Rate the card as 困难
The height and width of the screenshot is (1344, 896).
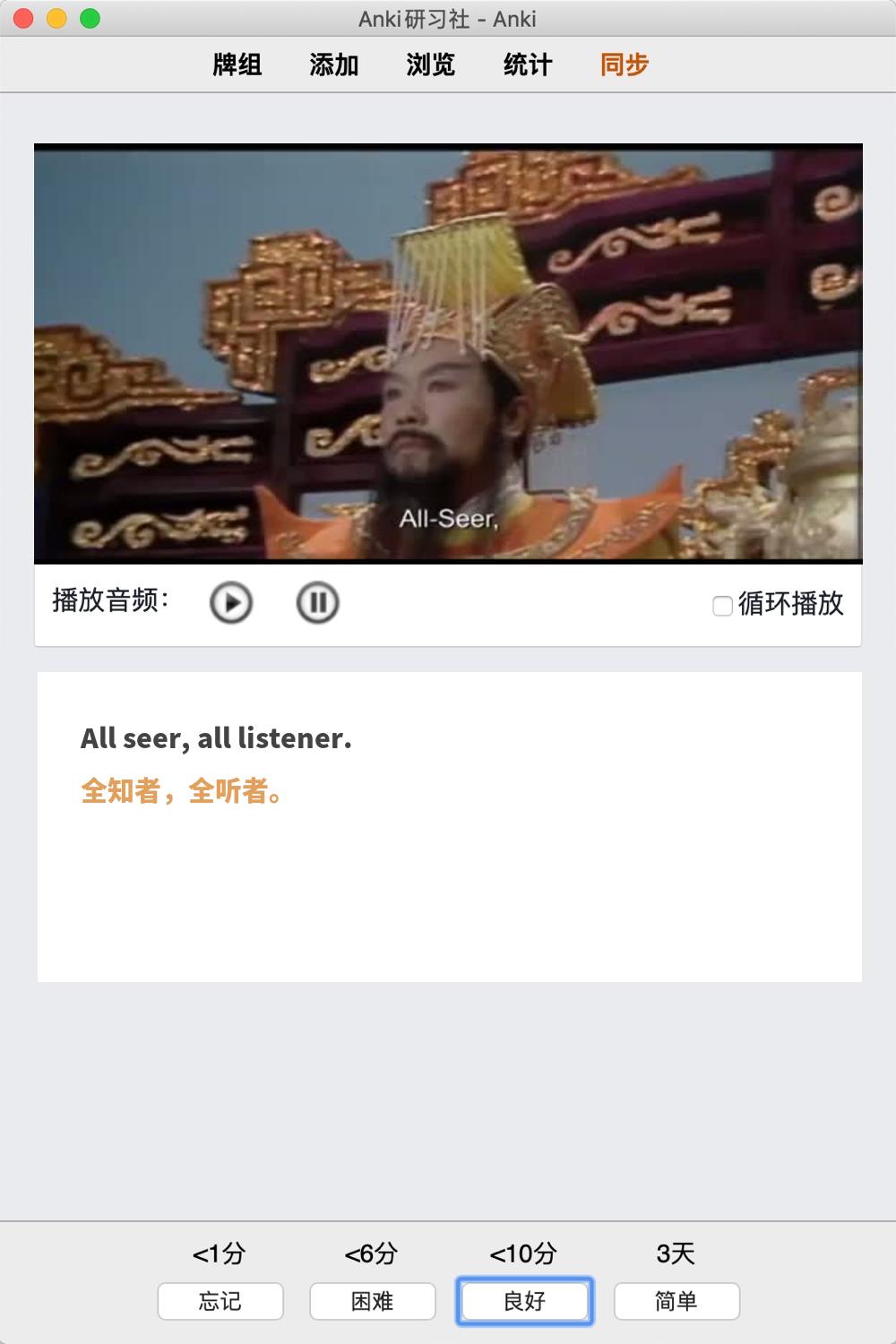click(x=373, y=1301)
